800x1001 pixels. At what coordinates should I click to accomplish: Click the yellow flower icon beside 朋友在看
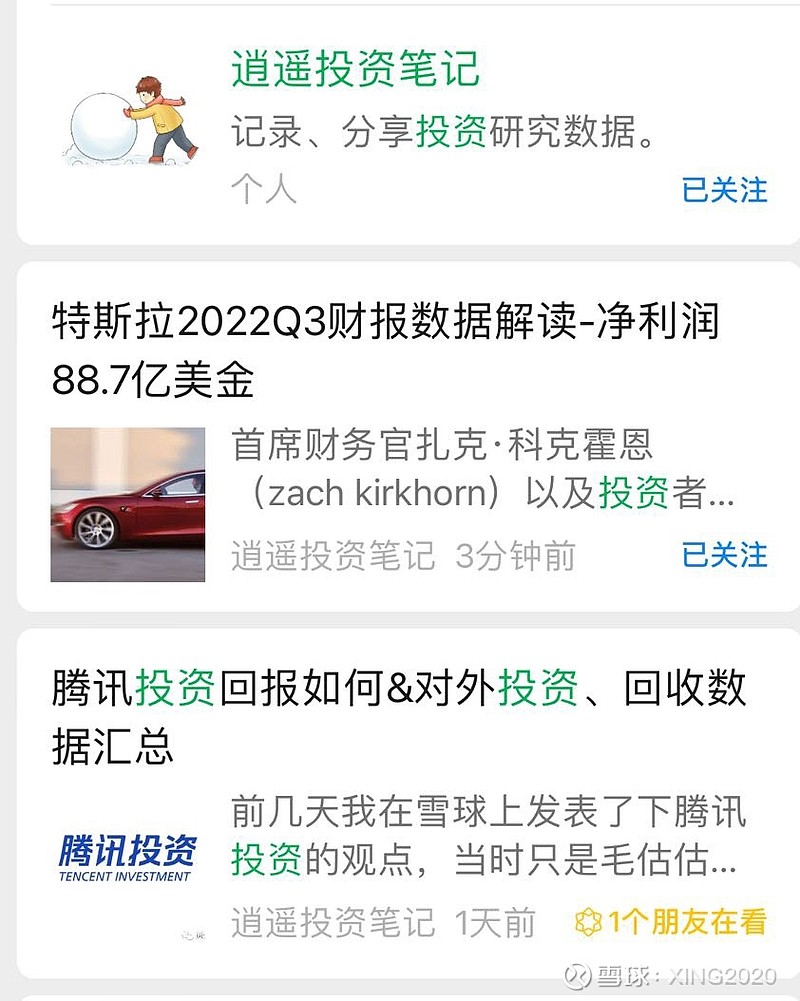point(592,919)
